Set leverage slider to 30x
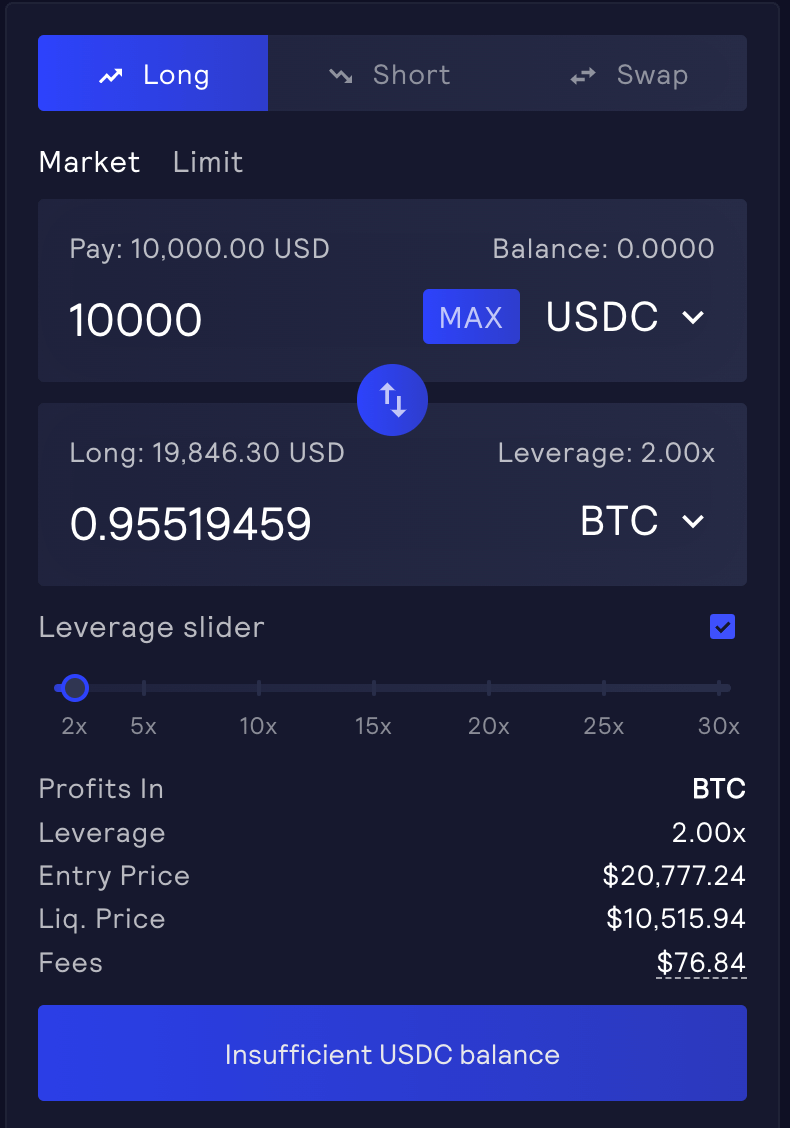The height and width of the screenshot is (1128, 790). tap(719, 688)
